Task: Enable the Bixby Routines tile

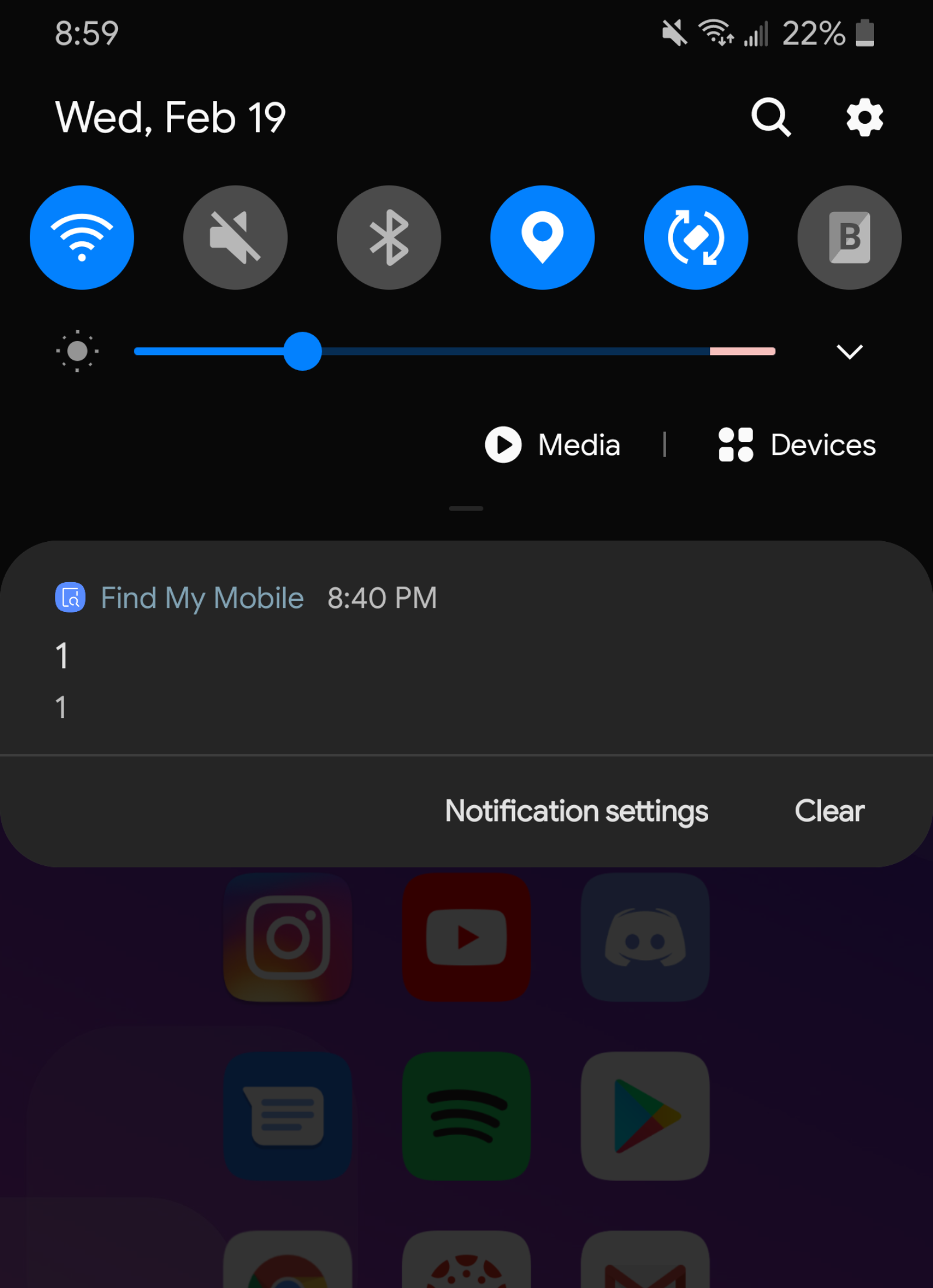Action: (850, 238)
